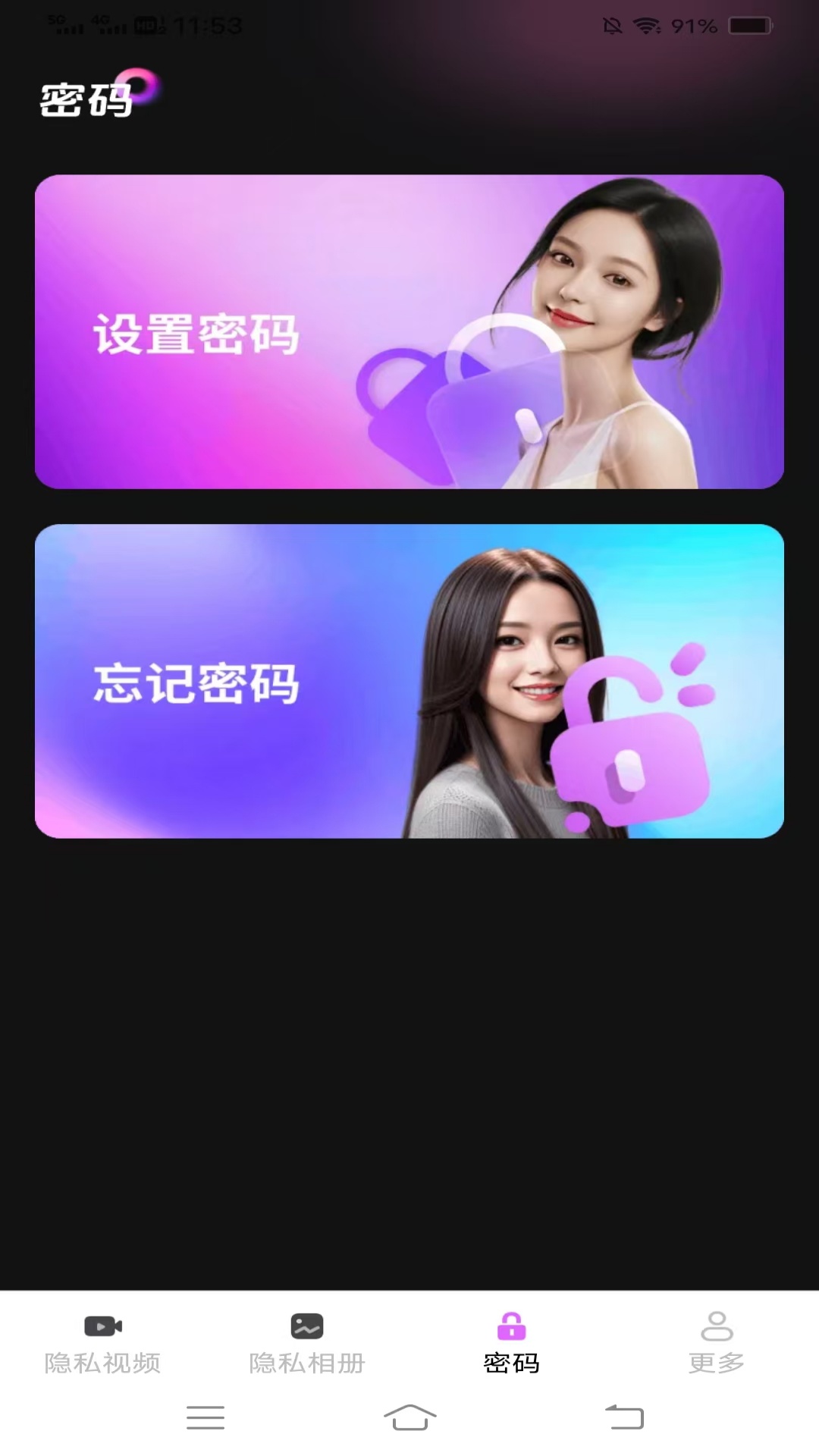Tap the system back button
The image size is (819, 1456).
624,1417
